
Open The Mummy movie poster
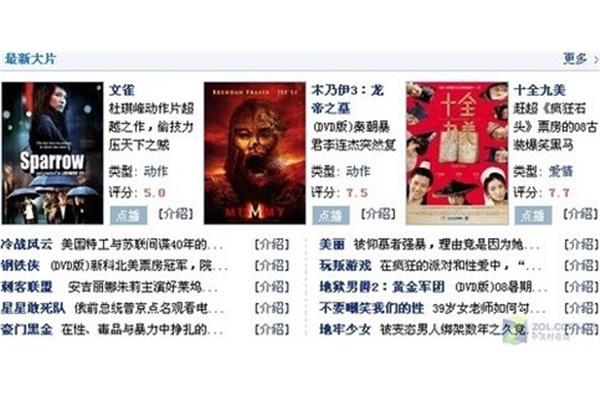coord(254,152)
